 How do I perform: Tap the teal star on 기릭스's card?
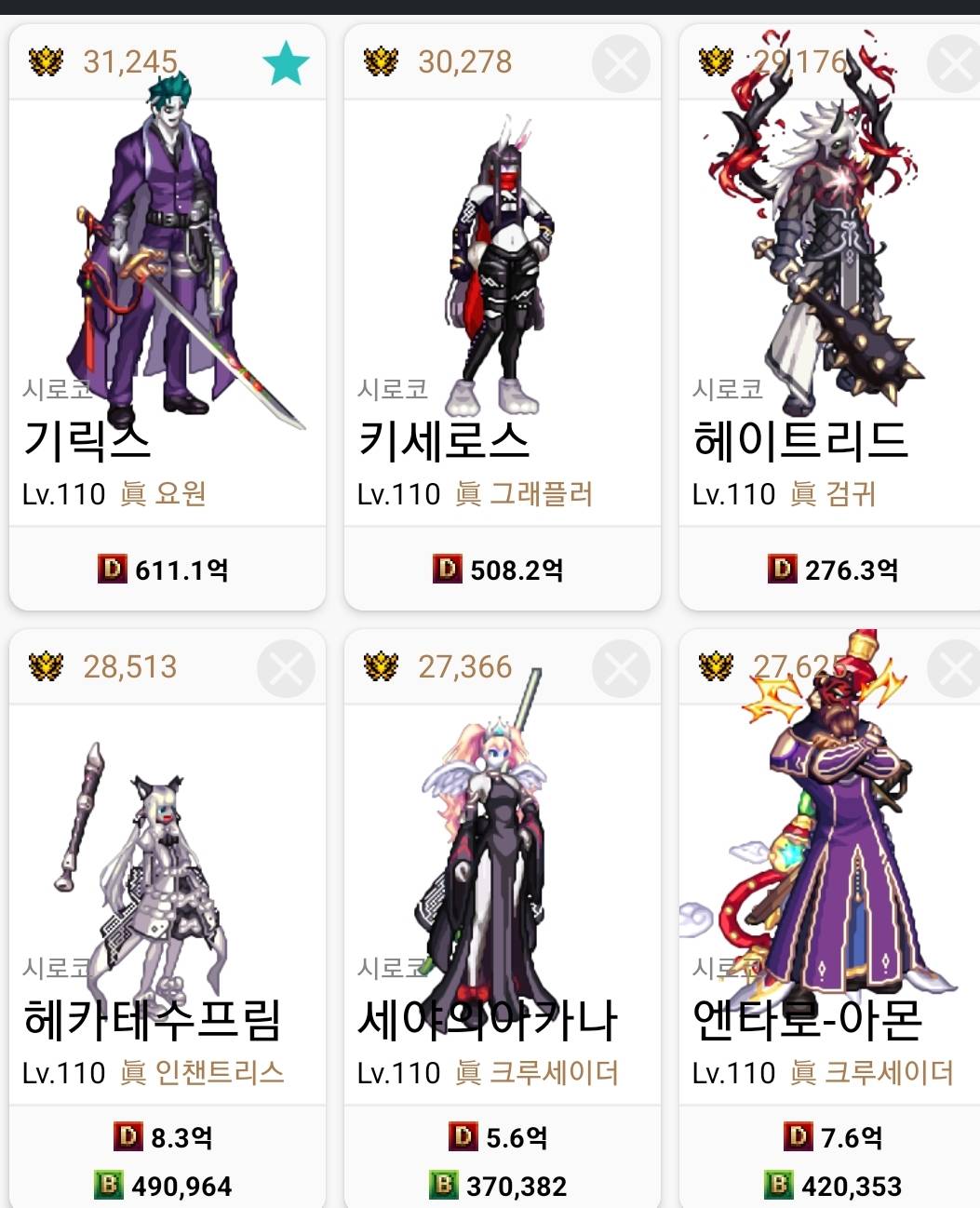pos(286,63)
